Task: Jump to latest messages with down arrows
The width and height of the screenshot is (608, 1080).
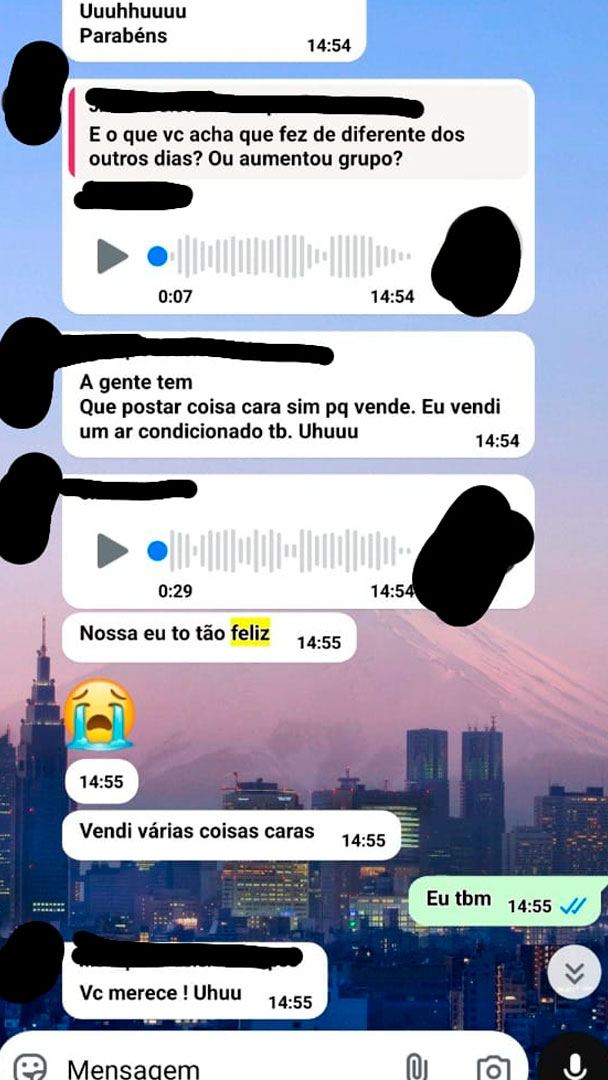Action: click(574, 972)
